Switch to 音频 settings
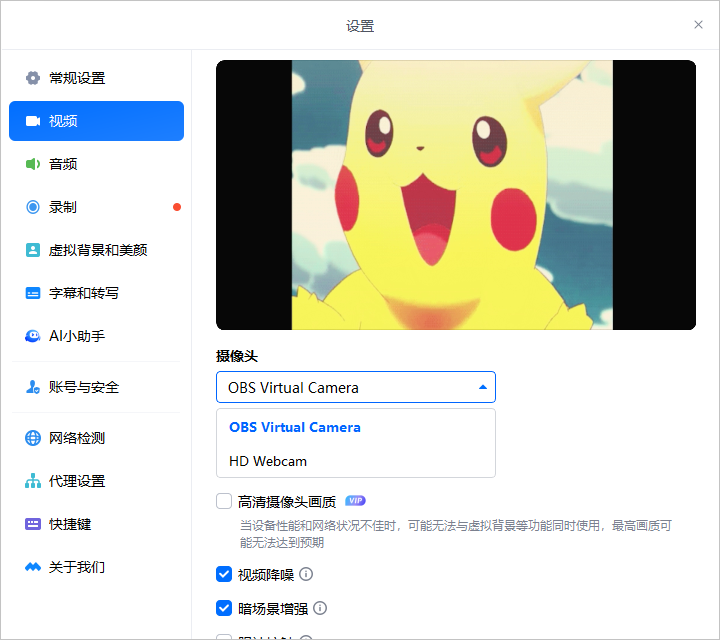 click(x=63, y=164)
